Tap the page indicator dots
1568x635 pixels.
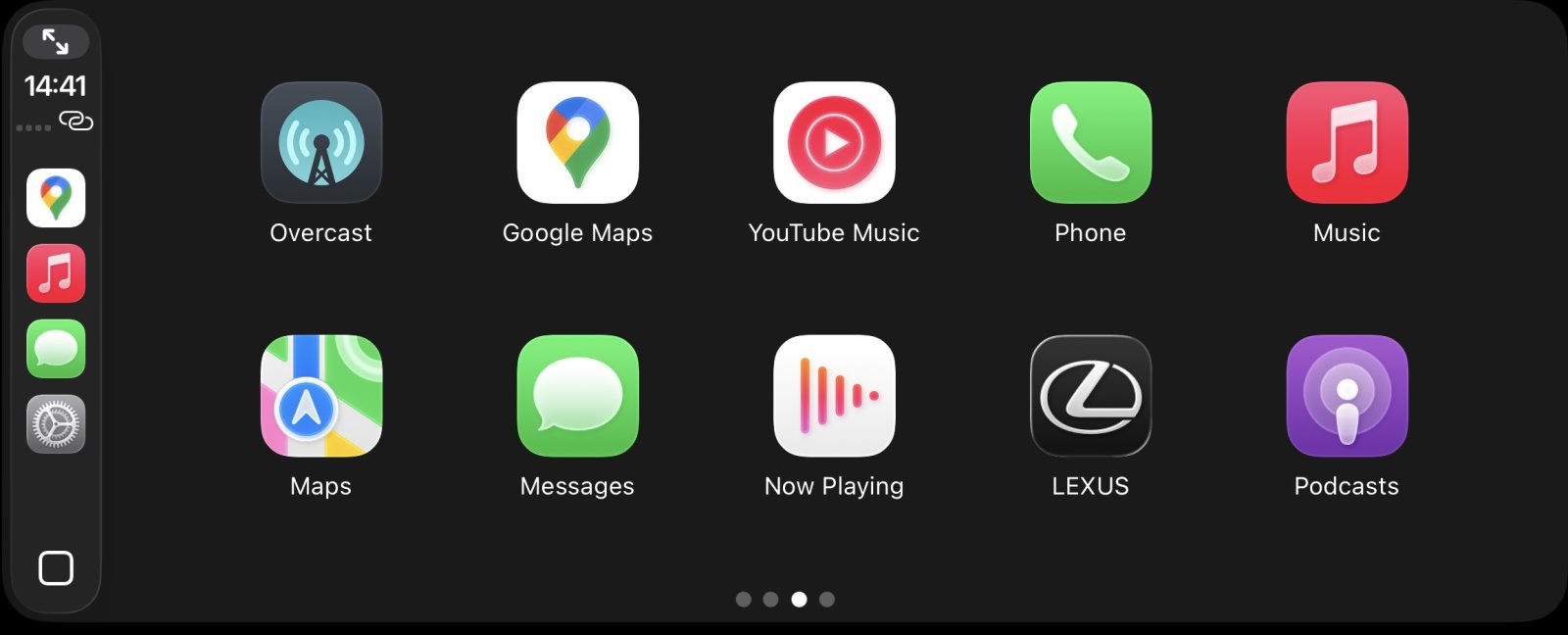coord(785,599)
